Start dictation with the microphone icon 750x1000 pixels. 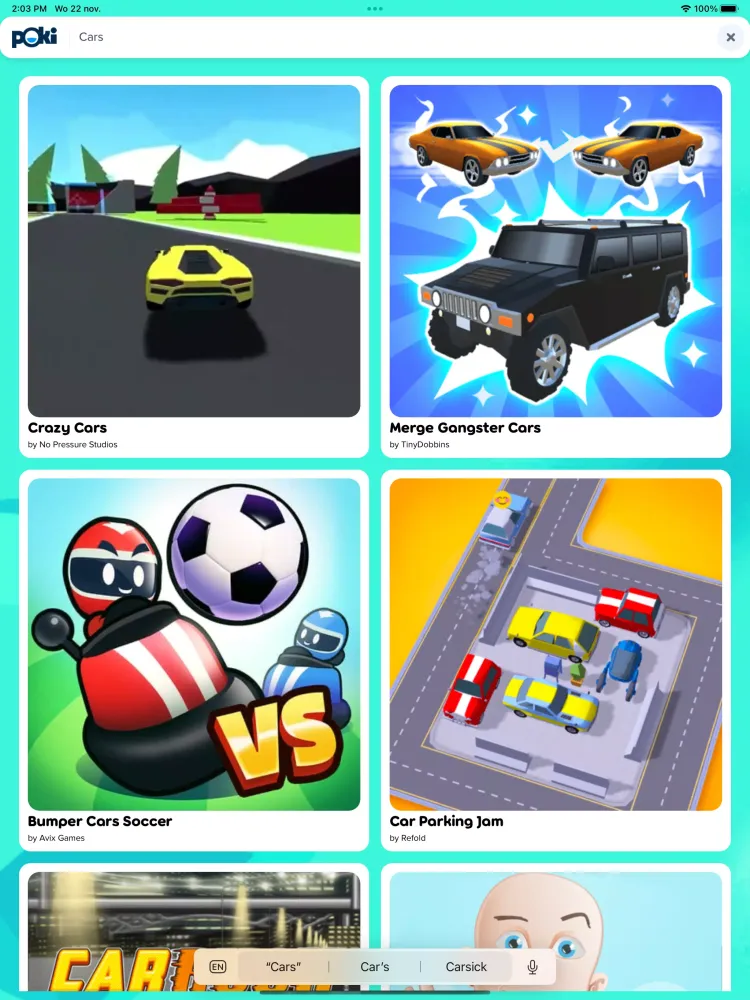[x=532, y=967]
